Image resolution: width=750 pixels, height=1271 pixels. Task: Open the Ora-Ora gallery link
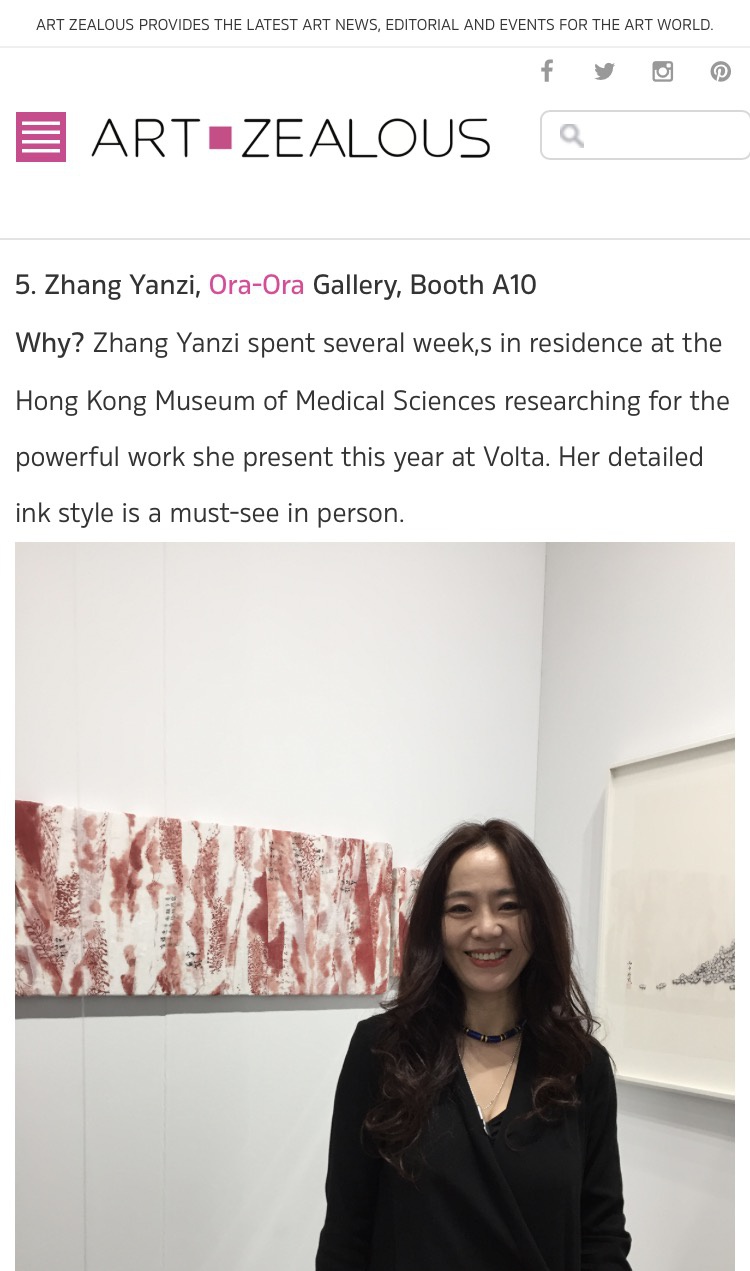[x=256, y=285]
